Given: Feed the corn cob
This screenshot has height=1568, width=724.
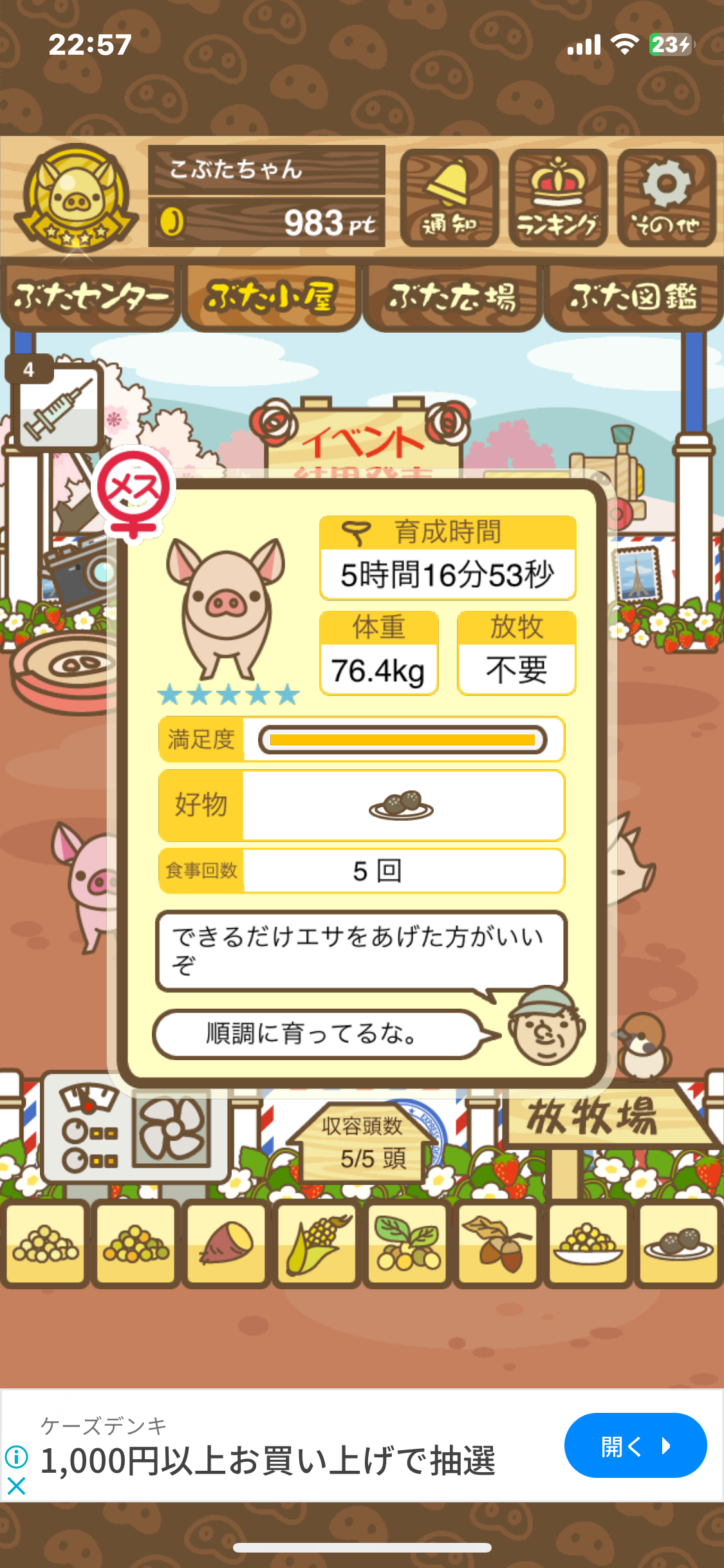Looking at the screenshot, I should tap(317, 1244).
